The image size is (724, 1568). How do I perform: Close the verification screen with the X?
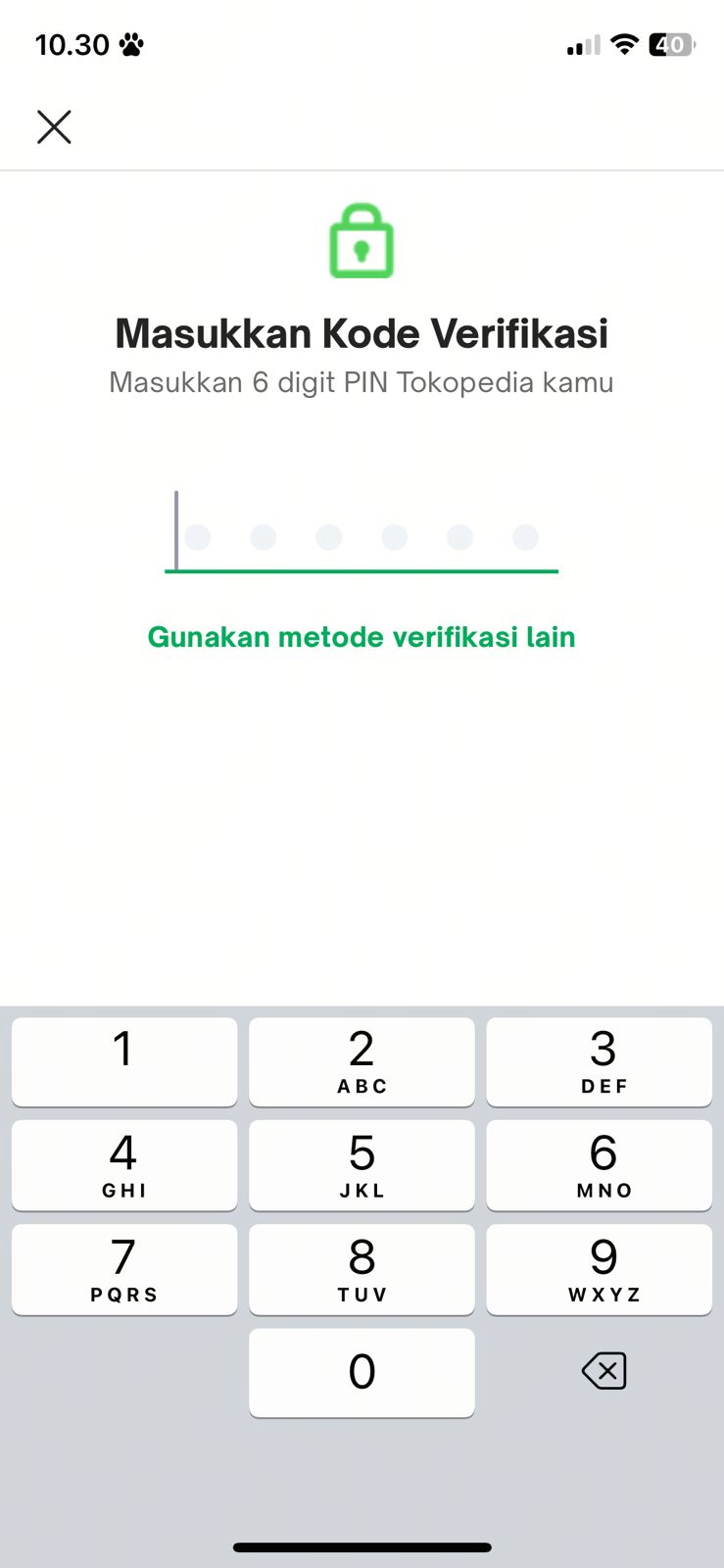tap(54, 126)
